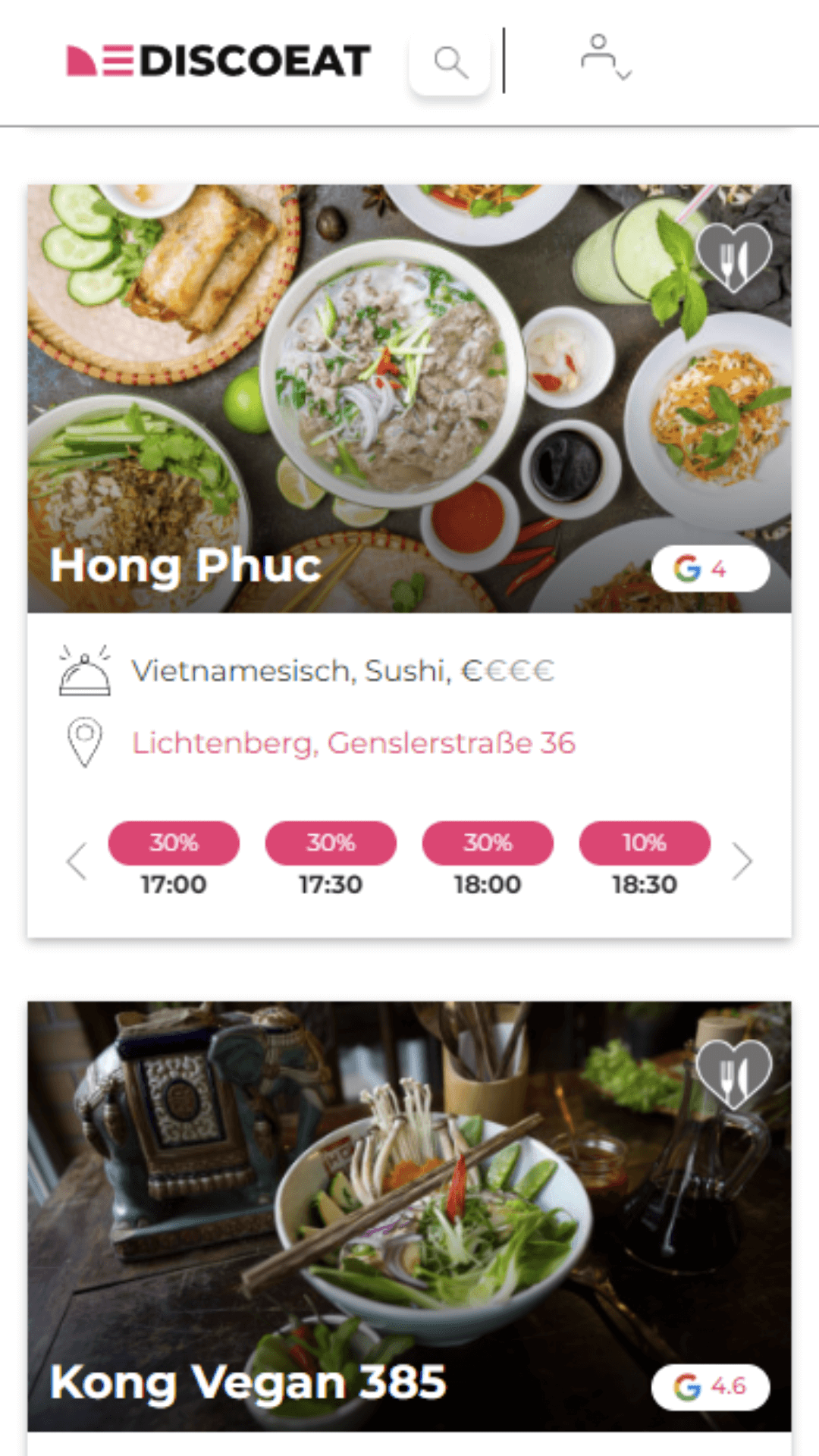Go to DiscoEat home via logo
This screenshot has width=819, height=1456.
[x=218, y=61]
